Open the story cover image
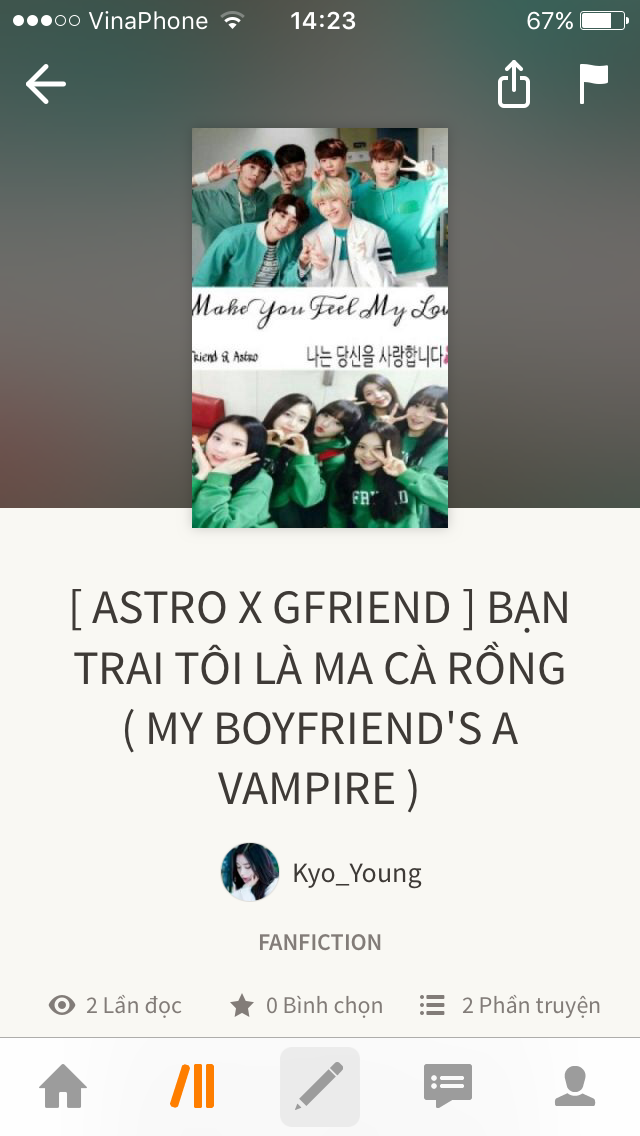Image resolution: width=640 pixels, height=1136 pixels. click(320, 327)
